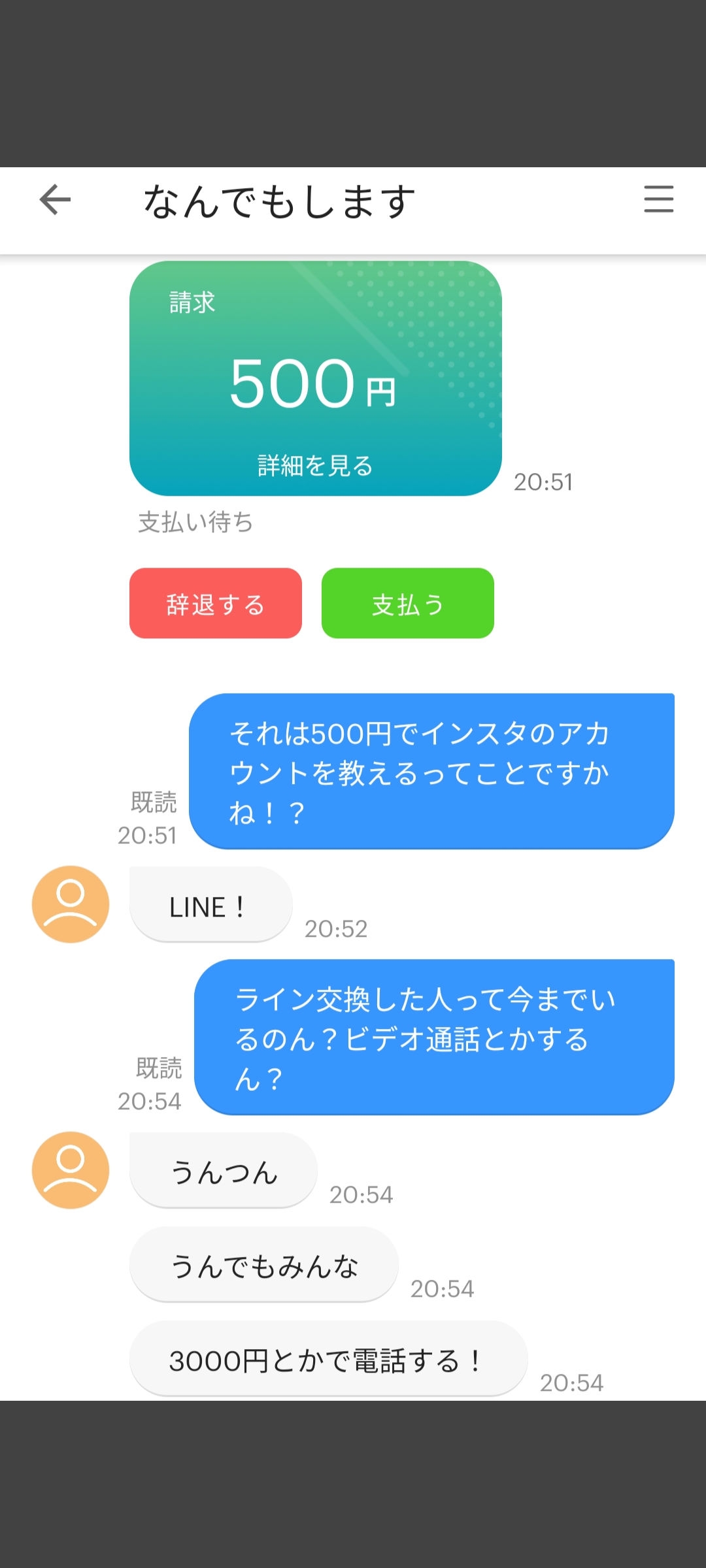Tap the back arrow to exit chat
Screen dimensions: 706x1568
(x=55, y=201)
